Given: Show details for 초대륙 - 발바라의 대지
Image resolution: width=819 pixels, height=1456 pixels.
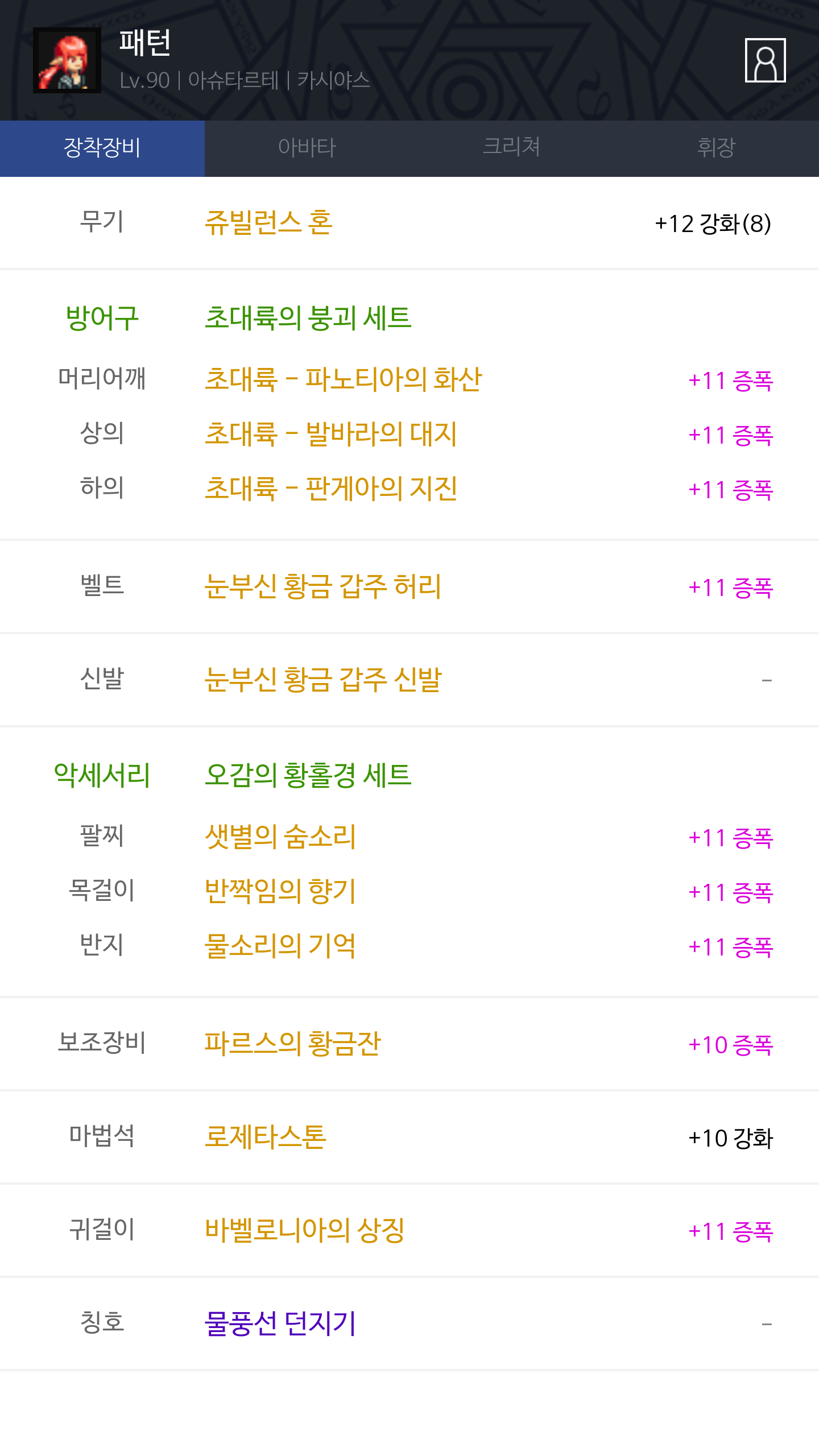Looking at the screenshot, I should (330, 434).
